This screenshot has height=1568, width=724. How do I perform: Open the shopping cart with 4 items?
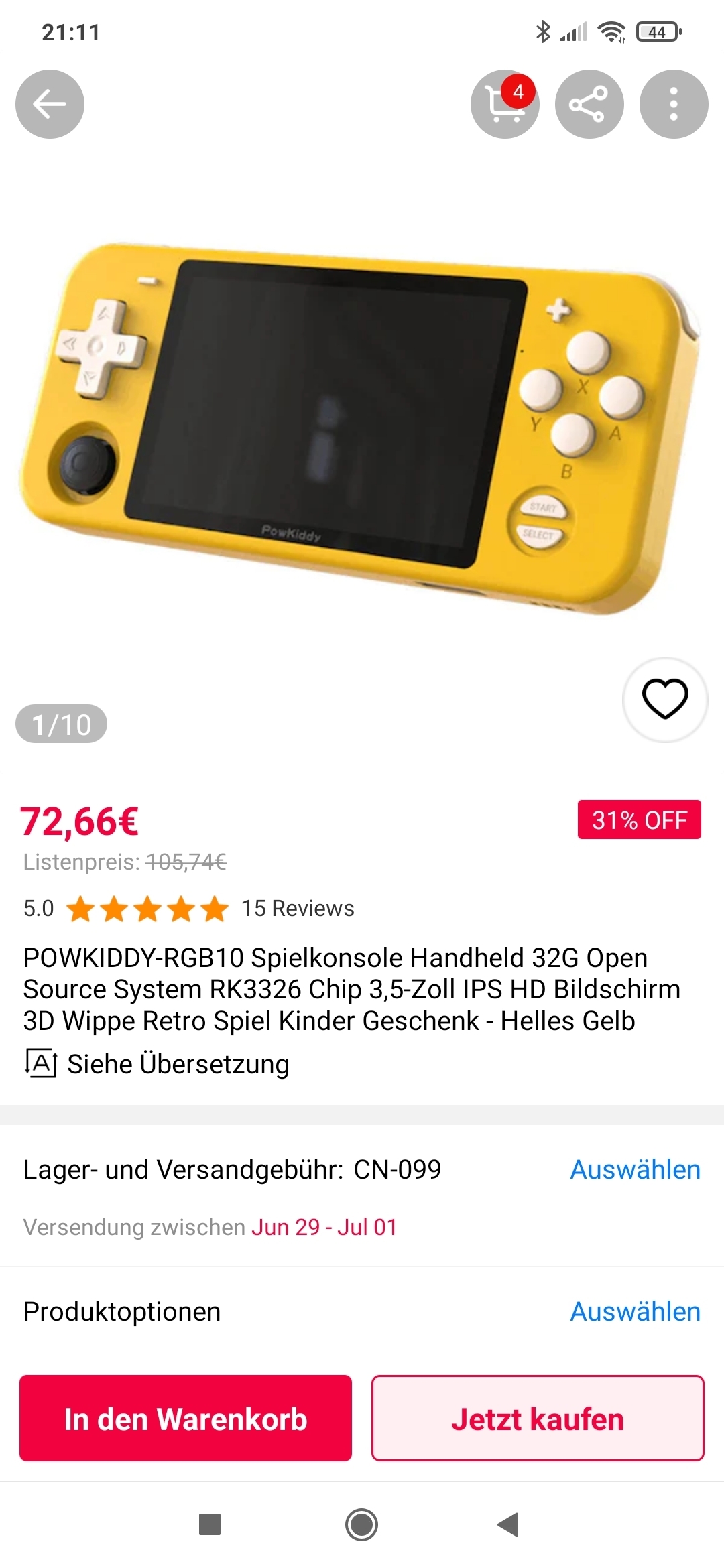pyautogui.click(x=505, y=104)
